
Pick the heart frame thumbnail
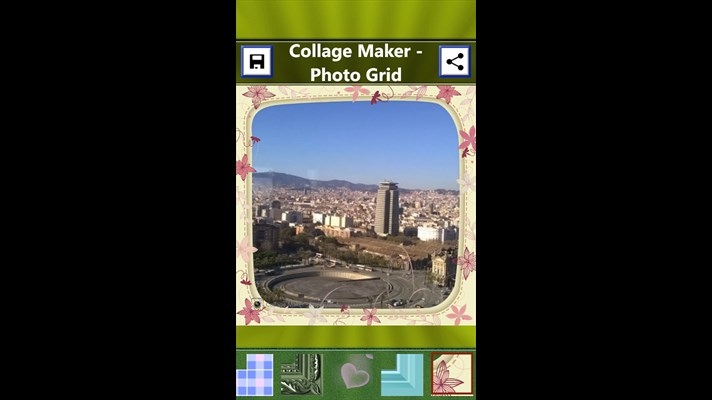click(354, 374)
